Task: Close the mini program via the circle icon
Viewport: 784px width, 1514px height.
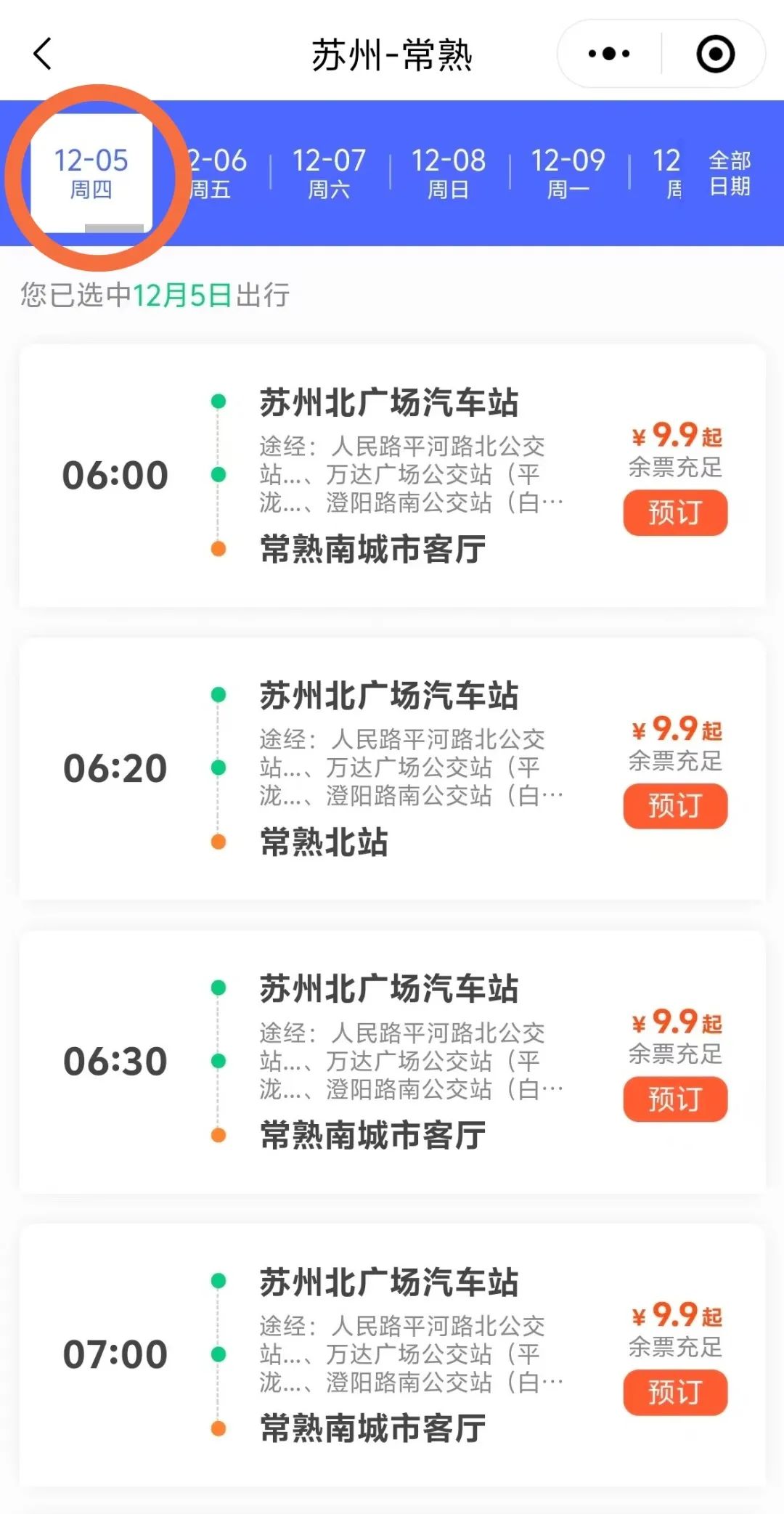Action: tap(715, 54)
